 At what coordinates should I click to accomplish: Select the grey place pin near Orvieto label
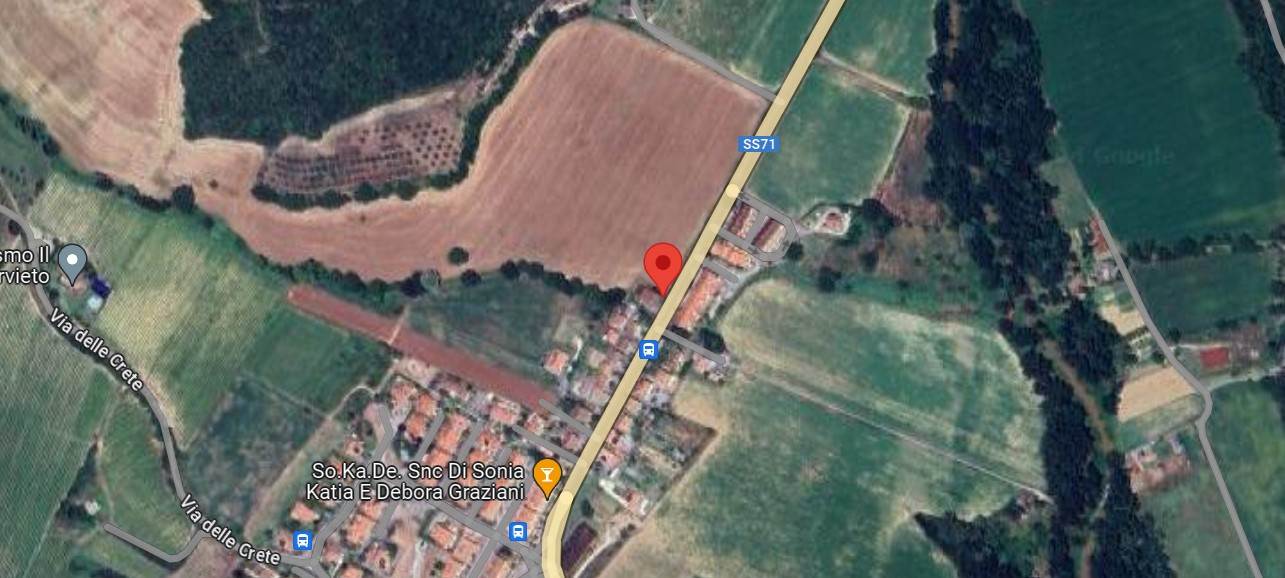(x=72, y=262)
